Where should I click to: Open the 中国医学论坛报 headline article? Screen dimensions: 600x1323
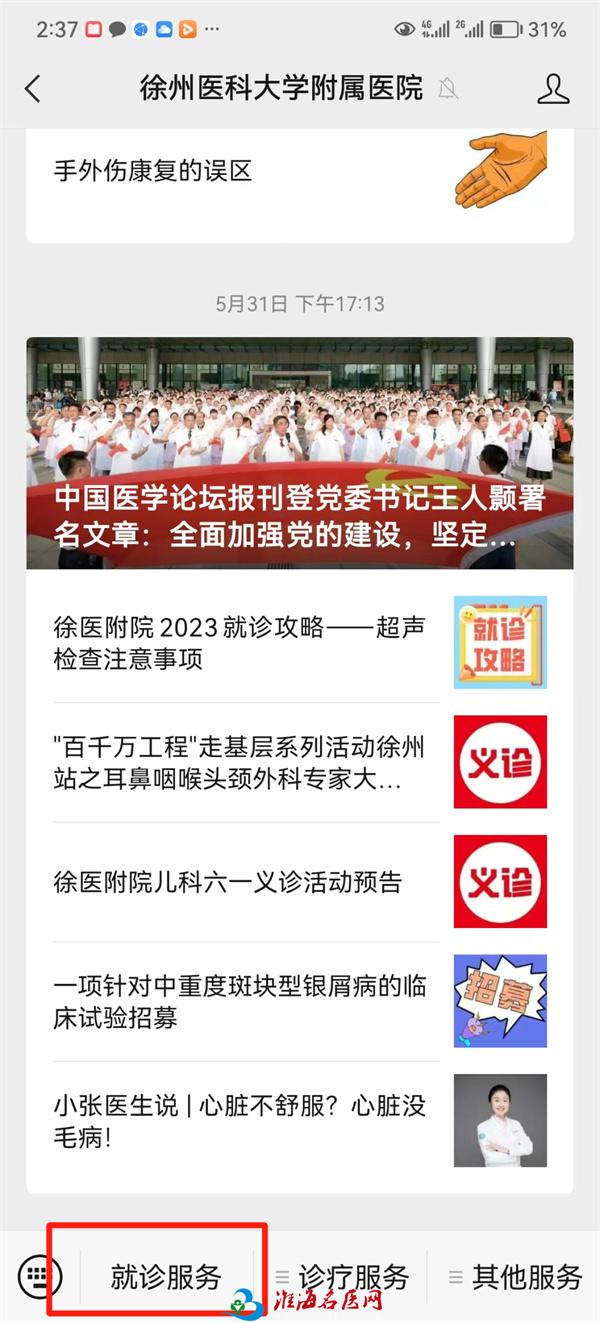pyautogui.click(x=300, y=453)
